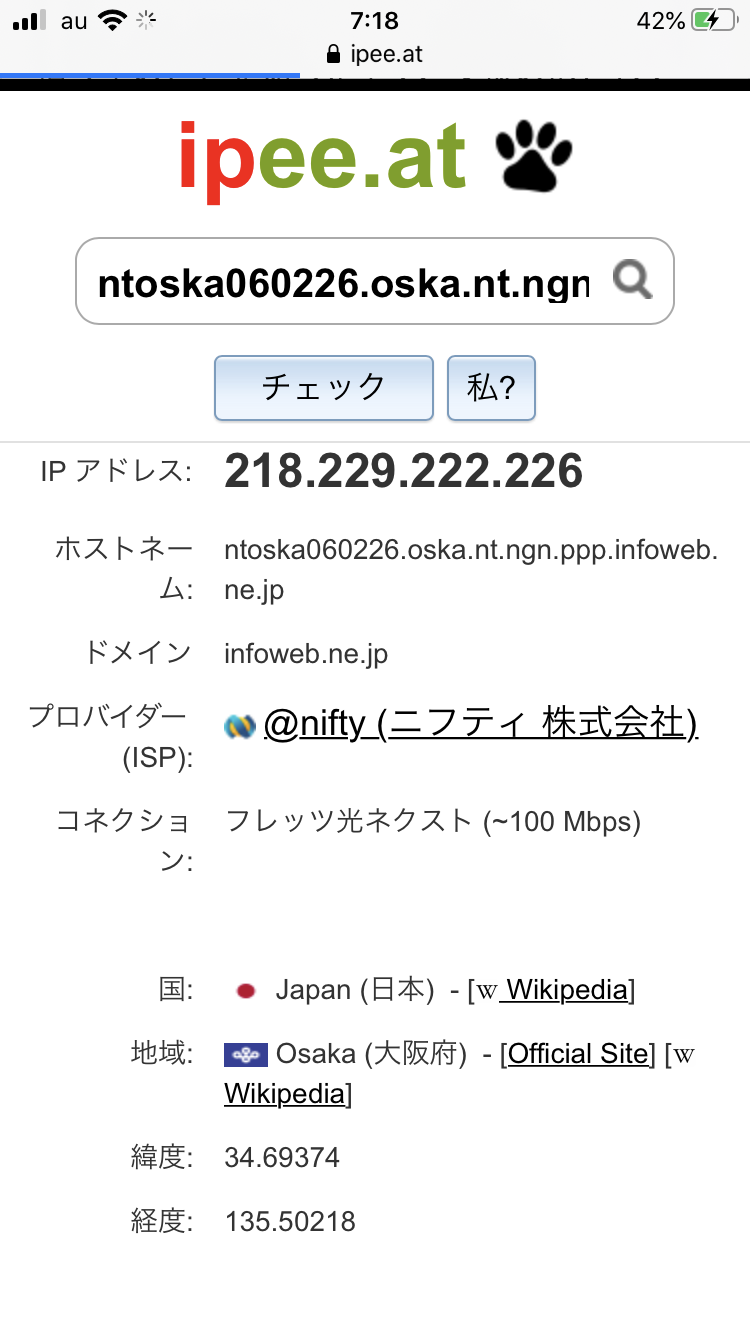750x1334 pixels.
Task: Open the @nifty (ニフティ 株式会社) provider link
Action: pyautogui.click(x=480, y=724)
